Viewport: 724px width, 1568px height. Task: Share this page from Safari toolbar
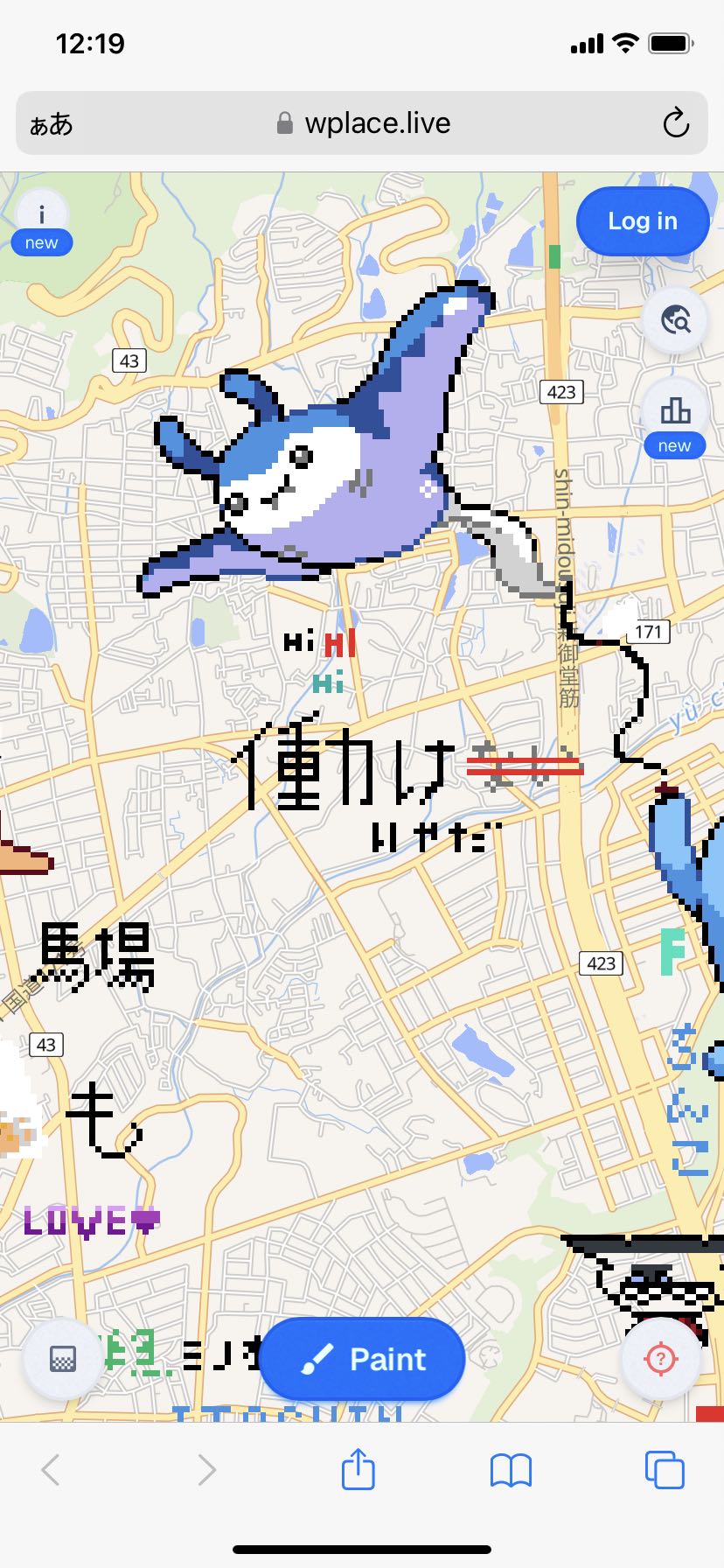click(x=358, y=1469)
